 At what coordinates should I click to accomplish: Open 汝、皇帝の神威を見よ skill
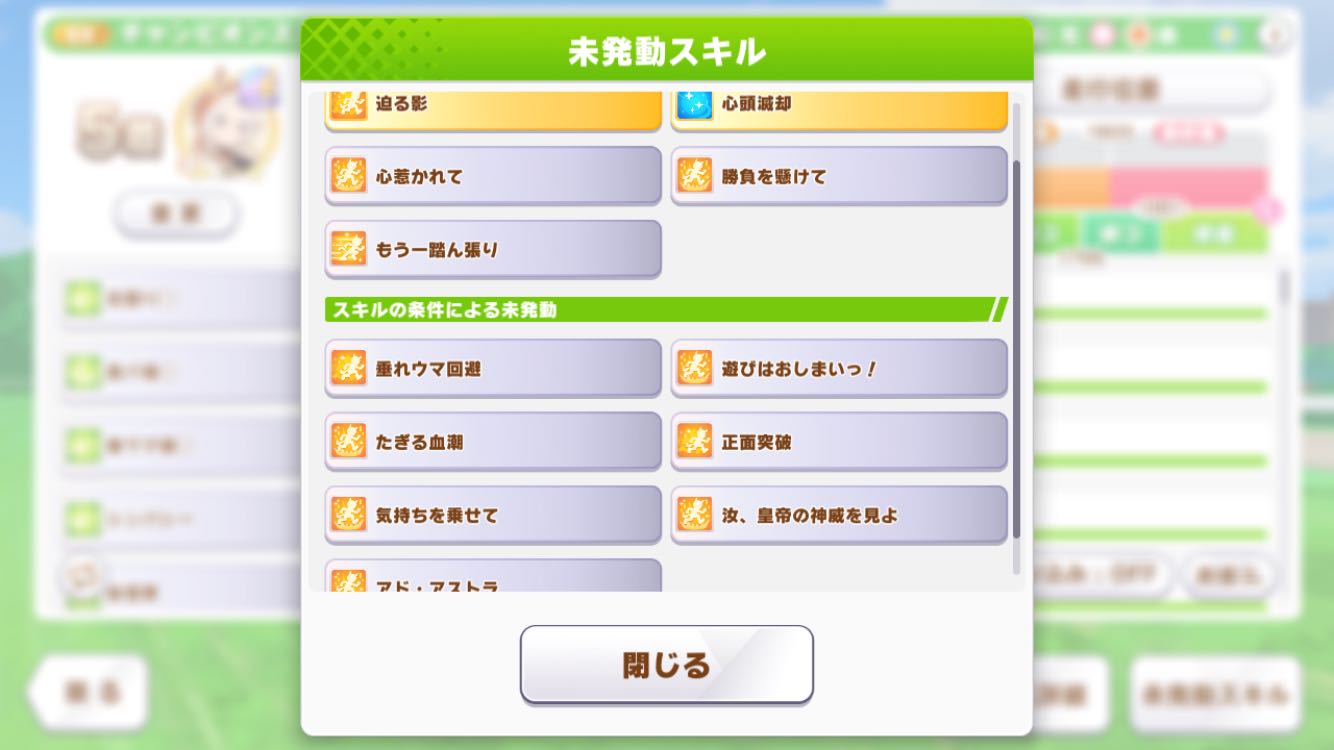[839, 515]
